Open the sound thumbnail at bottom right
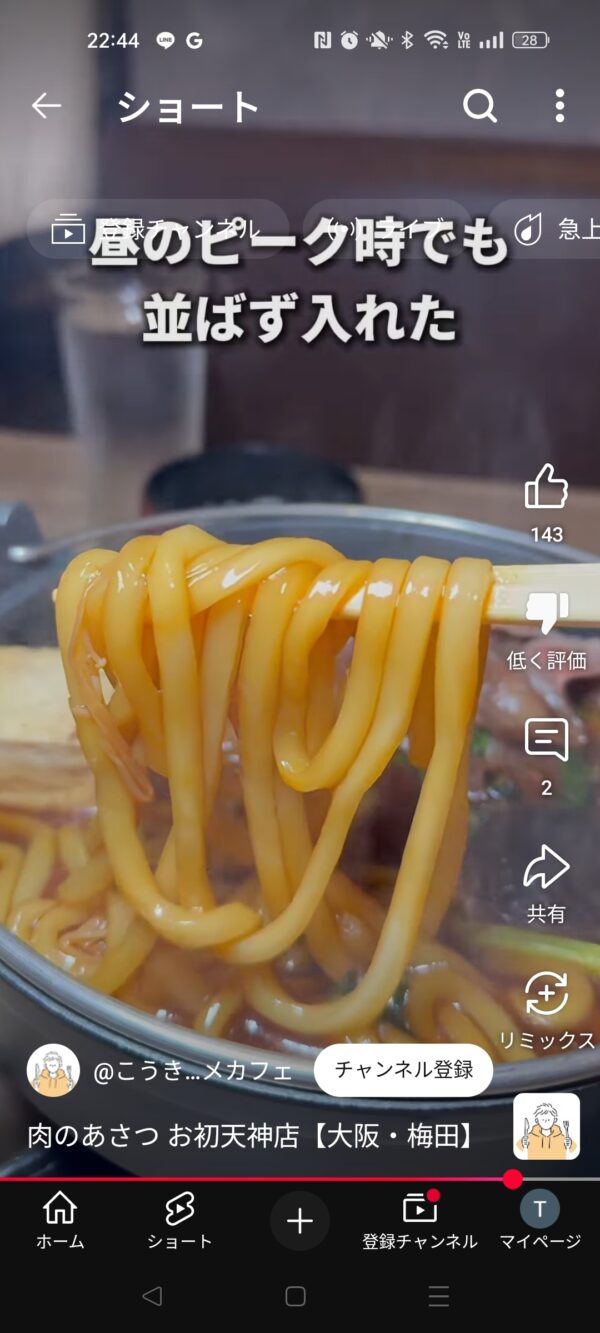 (x=546, y=1126)
